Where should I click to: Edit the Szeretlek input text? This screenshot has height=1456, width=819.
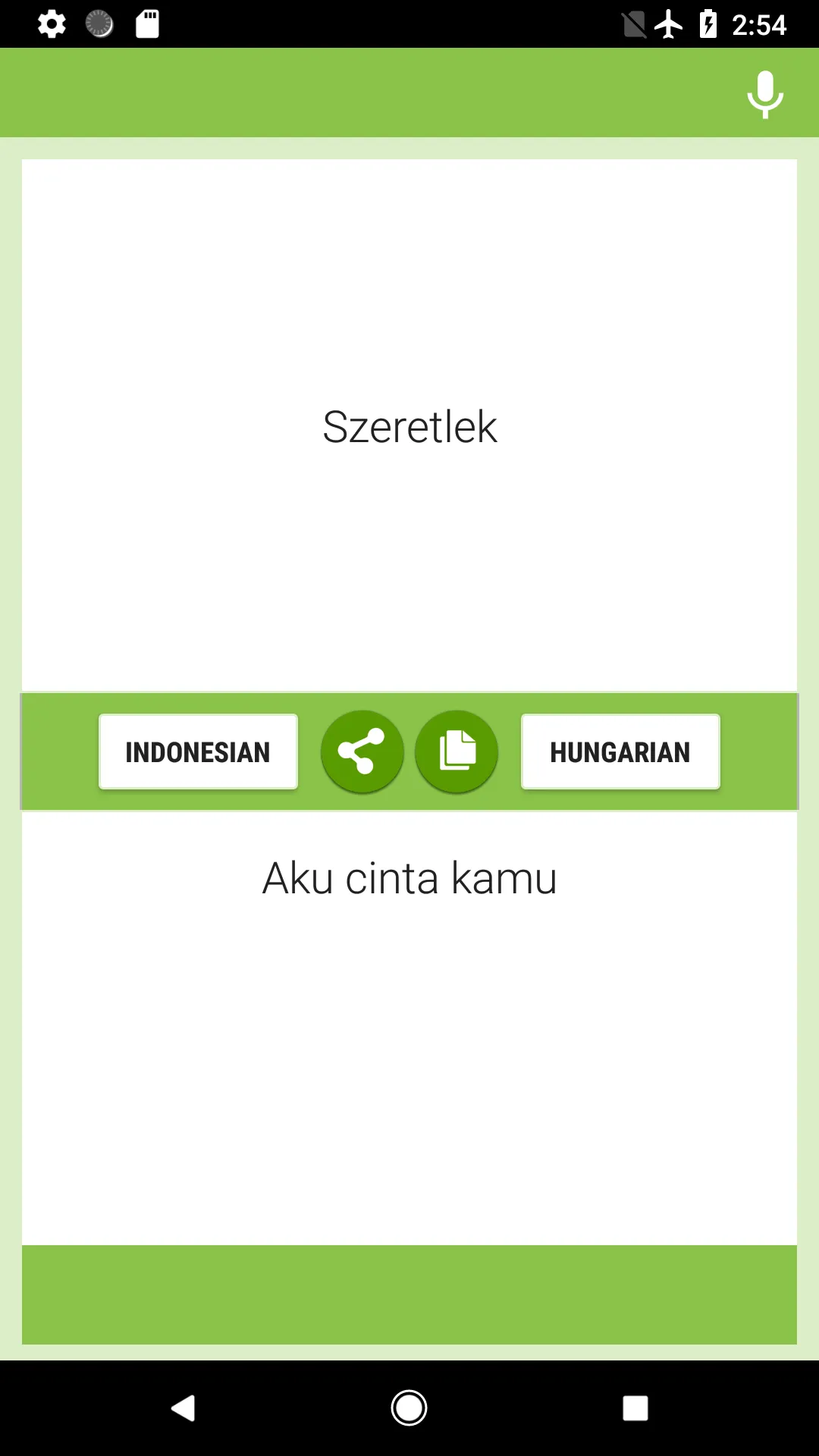[409, 426]
